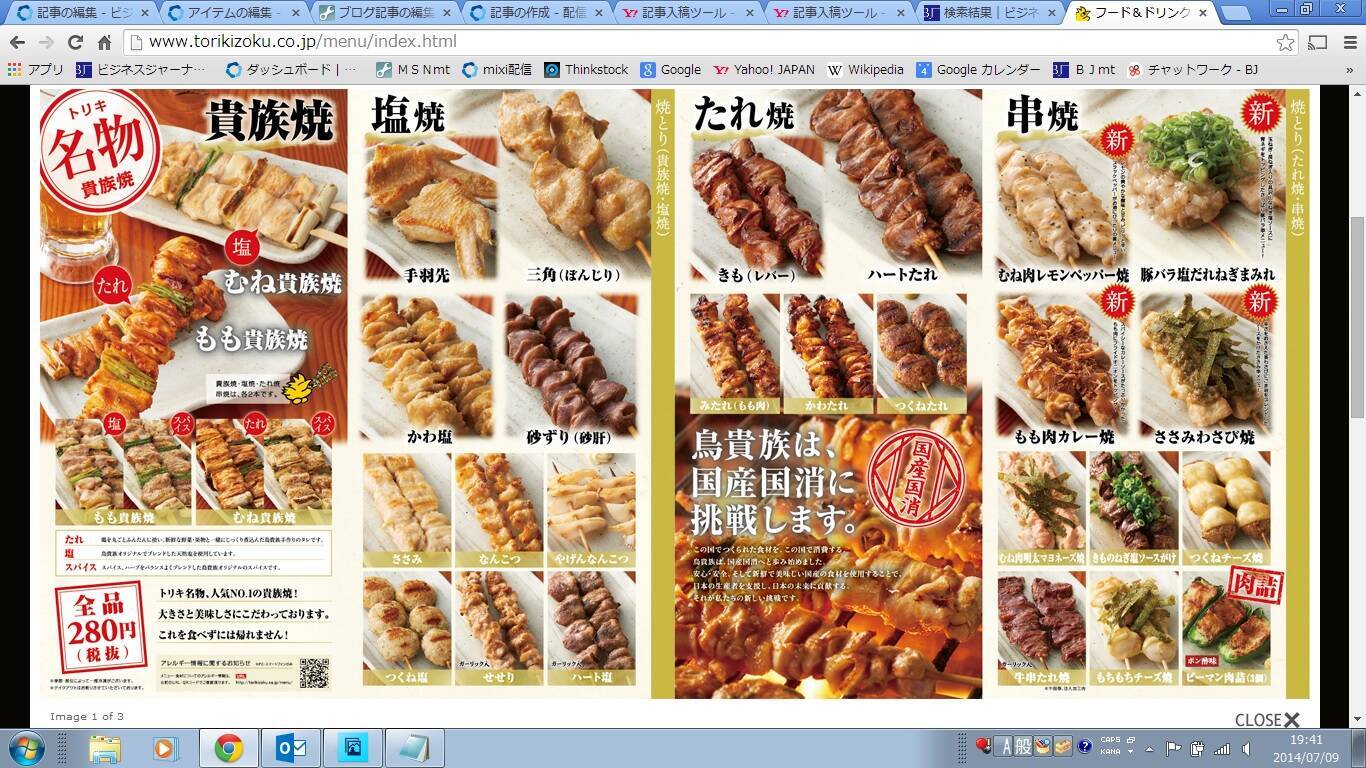Open the Google カレンダー bookmark
Viewport: 1366px width, 768px height.
click(979, 69)
